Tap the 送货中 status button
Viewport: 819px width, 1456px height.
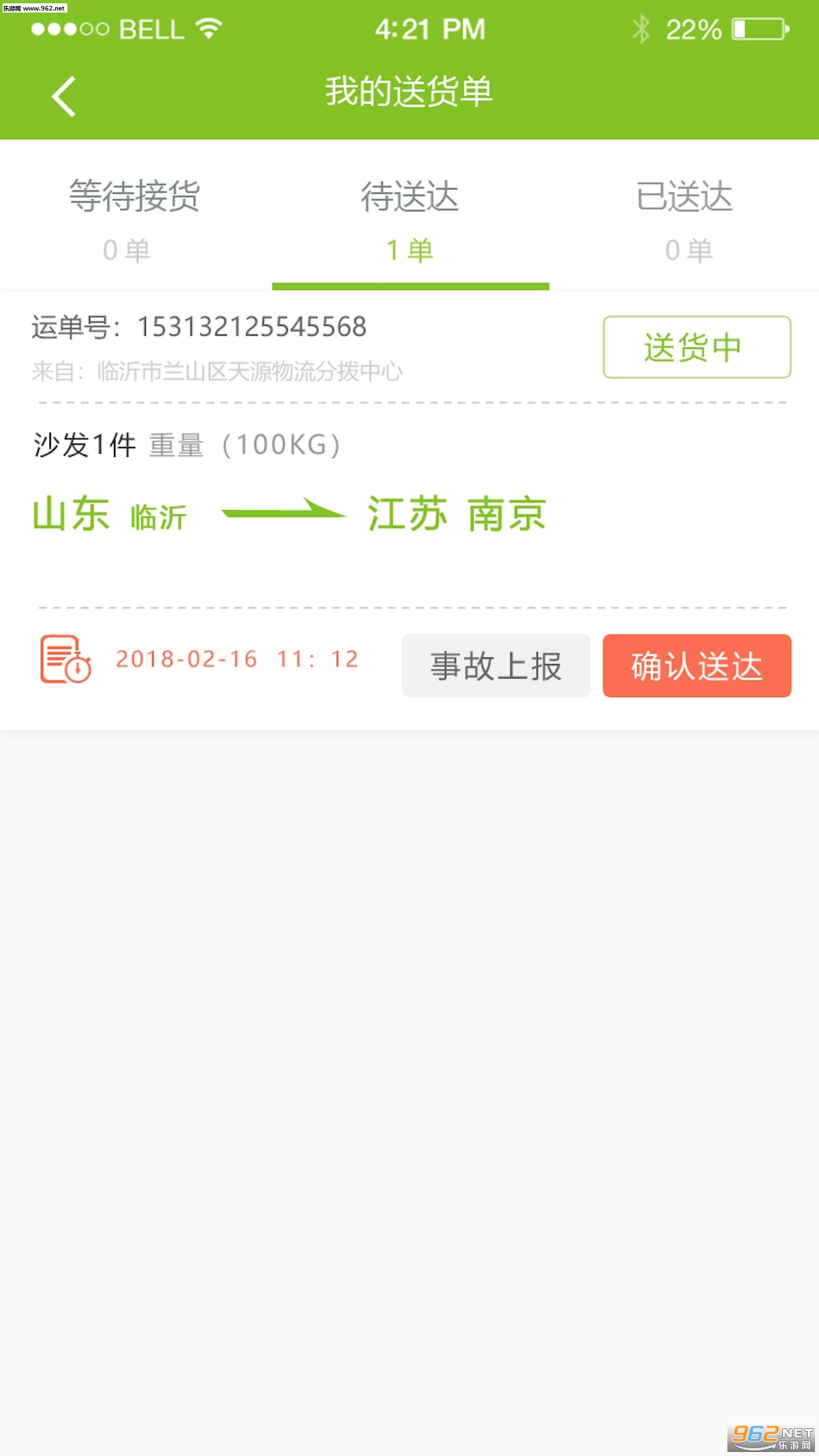(696, 348)
